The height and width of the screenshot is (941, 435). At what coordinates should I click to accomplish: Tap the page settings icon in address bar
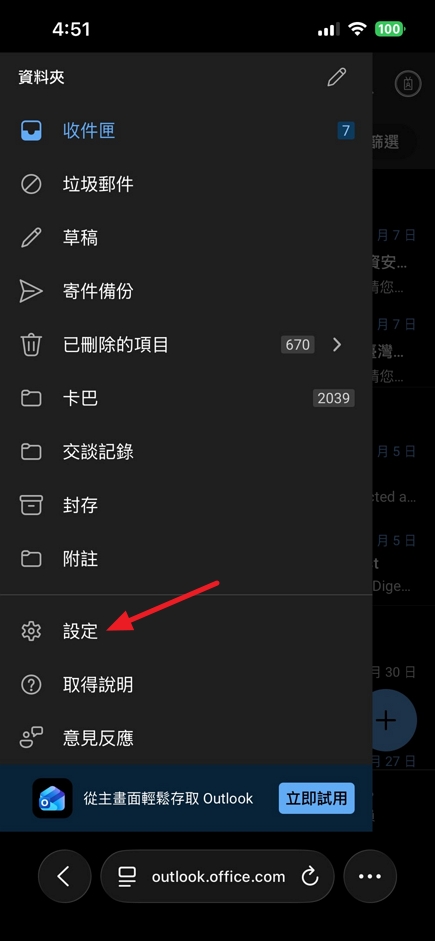(x=127, y=877)
